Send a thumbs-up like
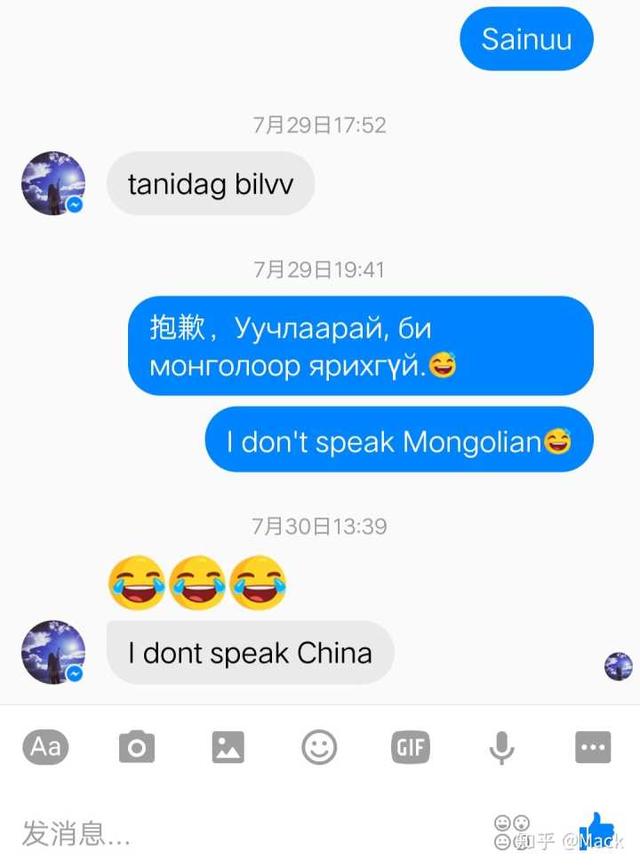Image resolution: width=640 pixels, height=868 pixels. pos(598,829)
